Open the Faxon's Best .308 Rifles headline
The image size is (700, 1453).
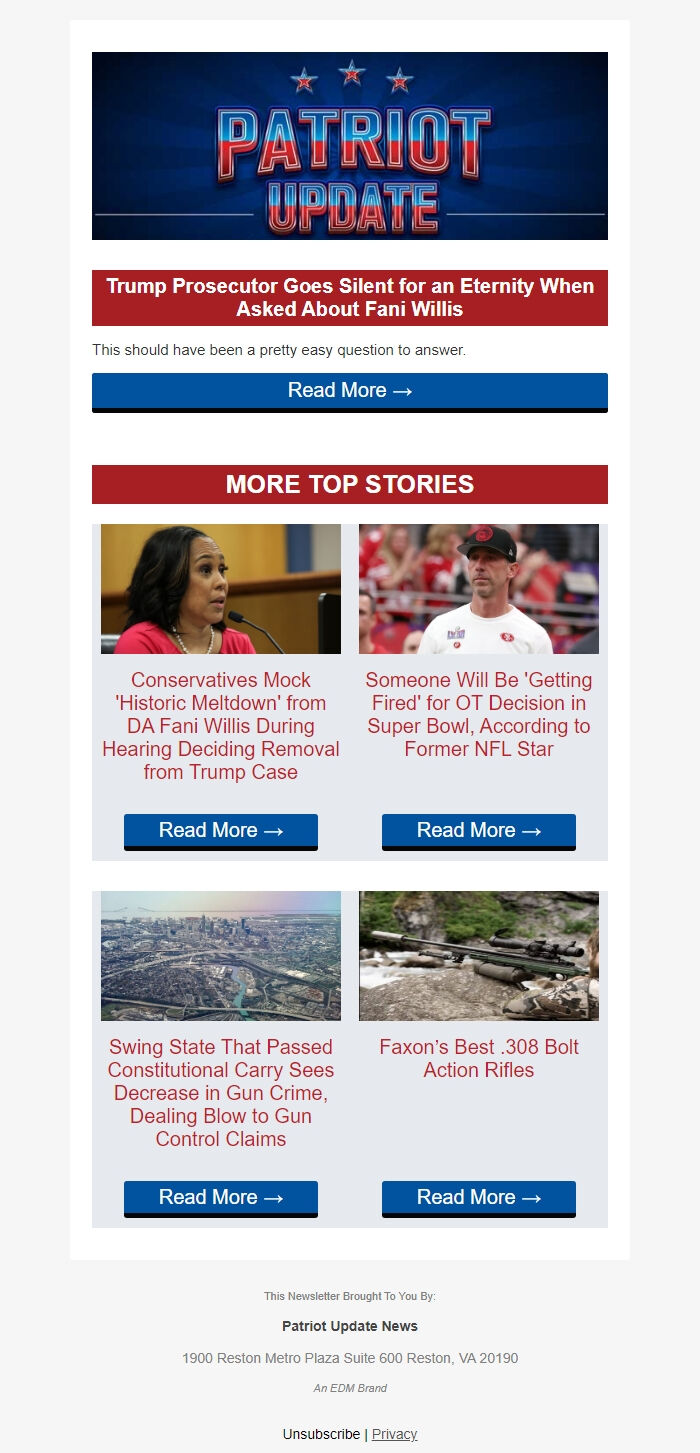point(479,1058)
